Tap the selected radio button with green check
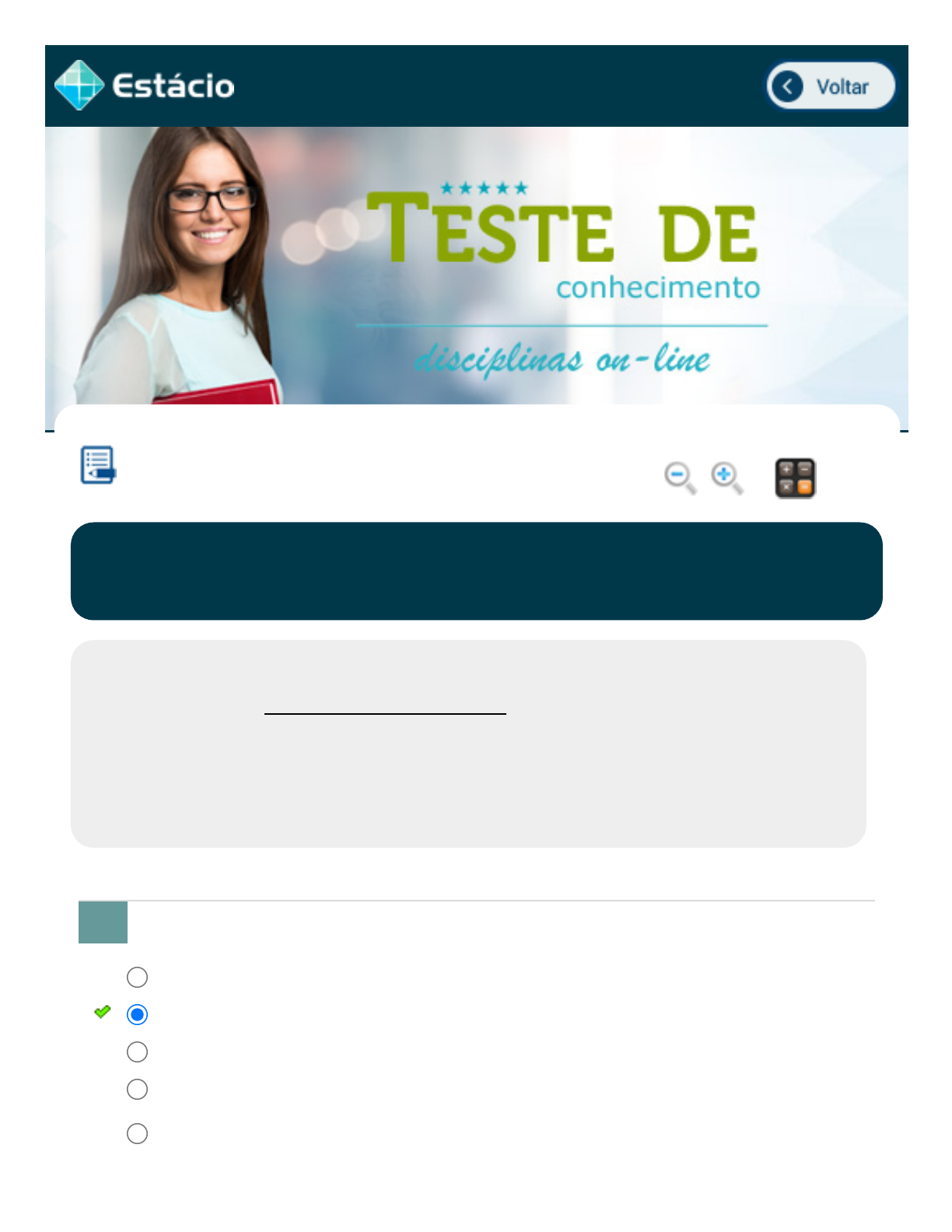This screenshot has height=1232, width=952. (137, 1014)
